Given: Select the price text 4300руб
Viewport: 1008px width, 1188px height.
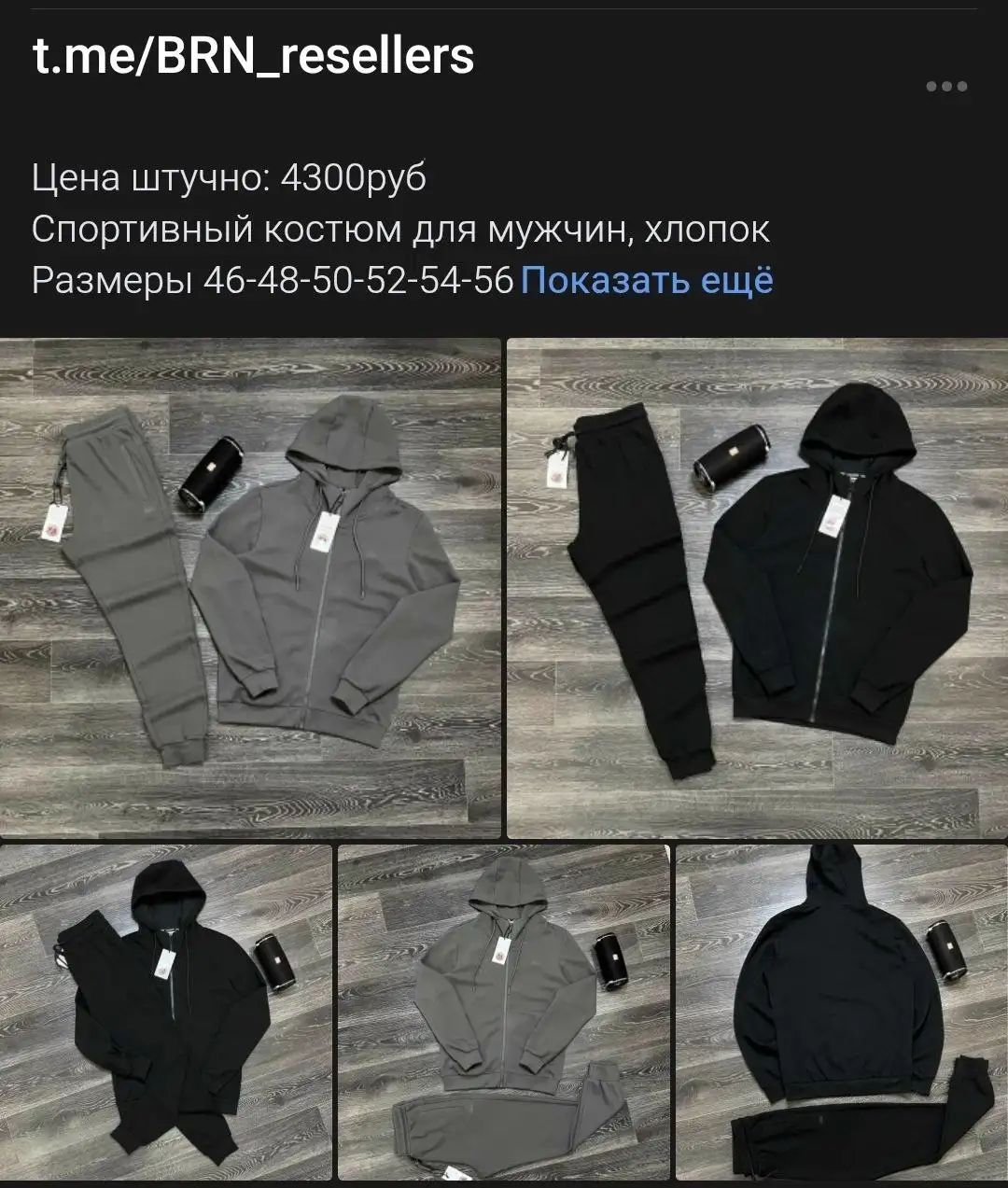Looking at the screenshot, I should point(355,177).
